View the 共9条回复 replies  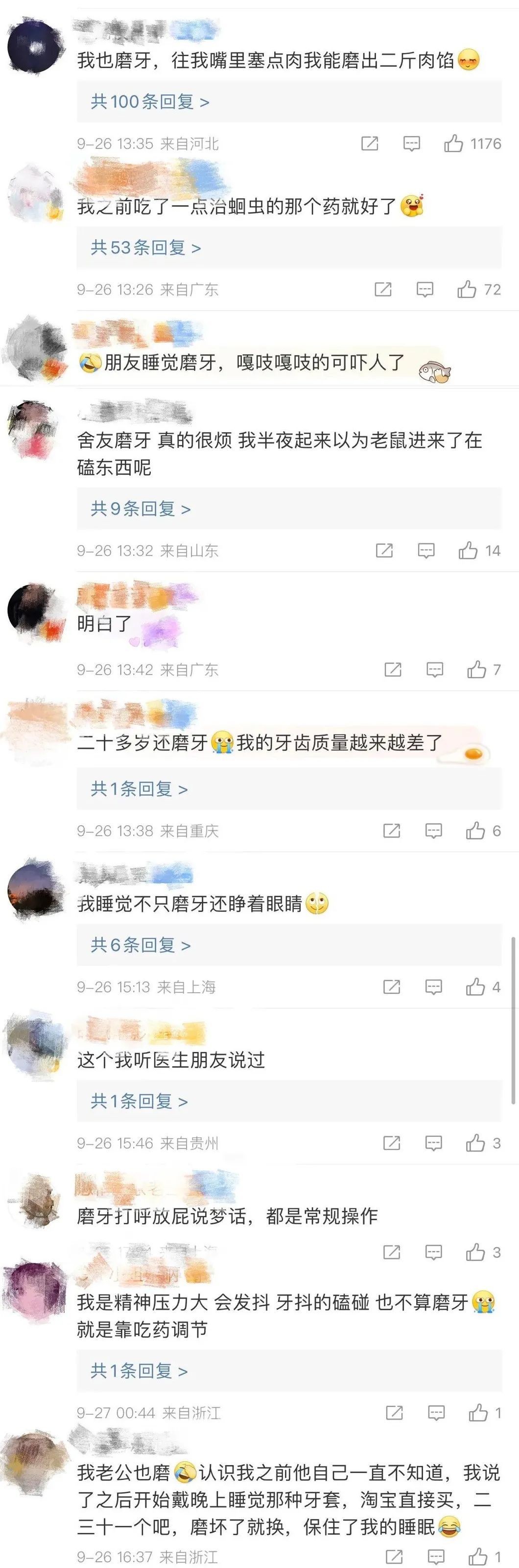pos(141,508)
